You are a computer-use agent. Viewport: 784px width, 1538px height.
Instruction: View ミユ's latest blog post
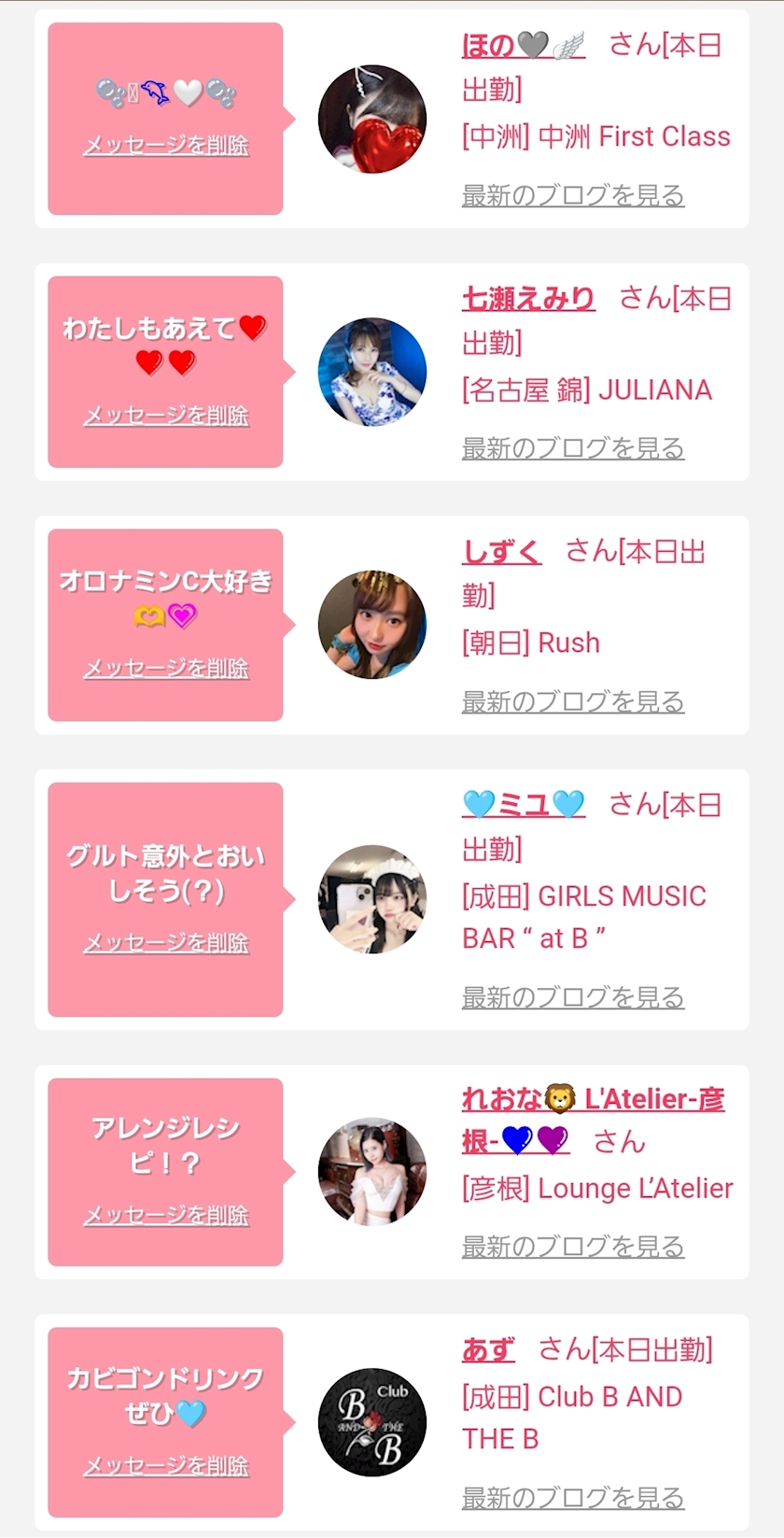click(573, 997)
